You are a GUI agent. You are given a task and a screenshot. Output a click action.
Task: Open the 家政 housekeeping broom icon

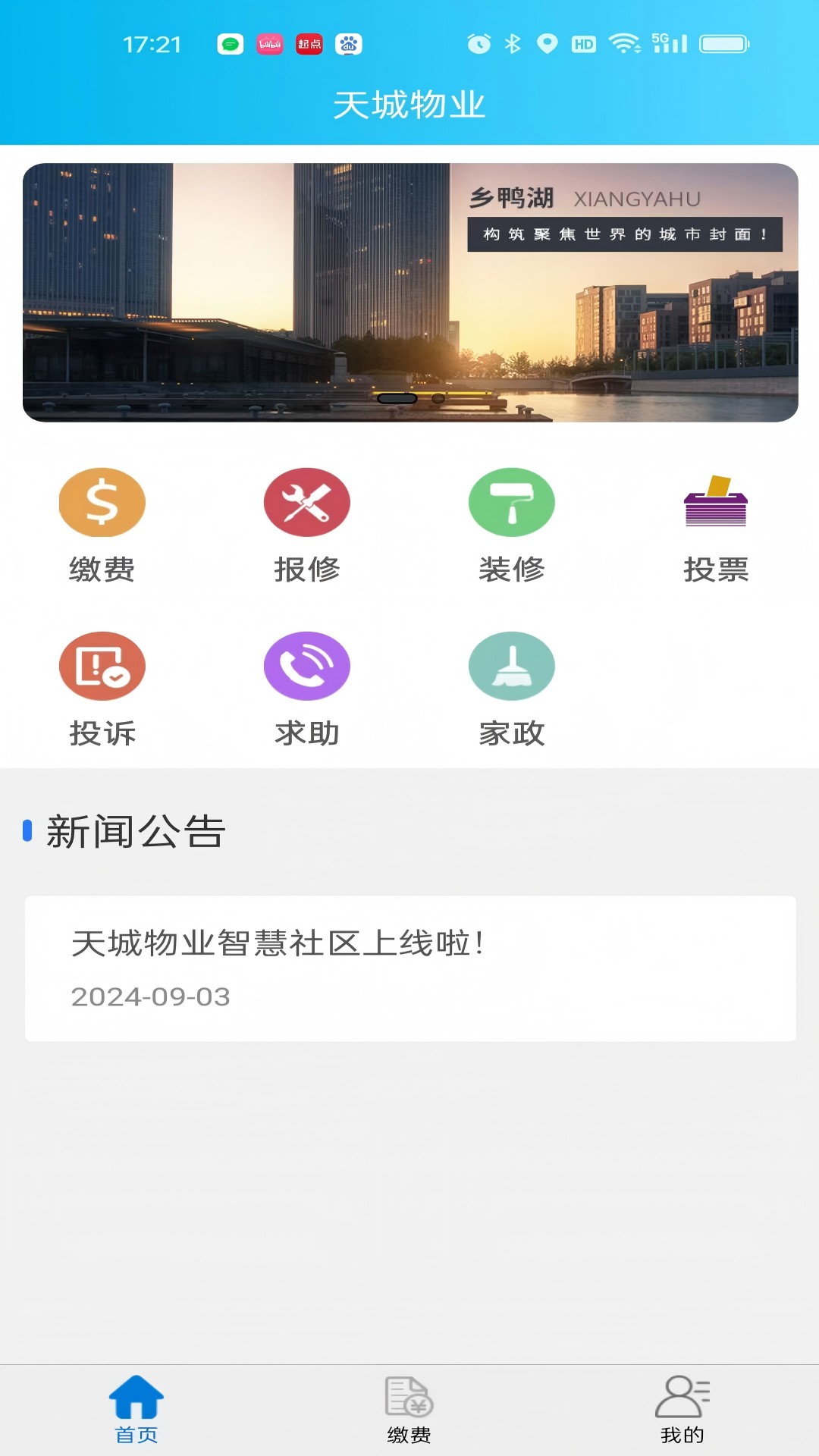(511, 665)
